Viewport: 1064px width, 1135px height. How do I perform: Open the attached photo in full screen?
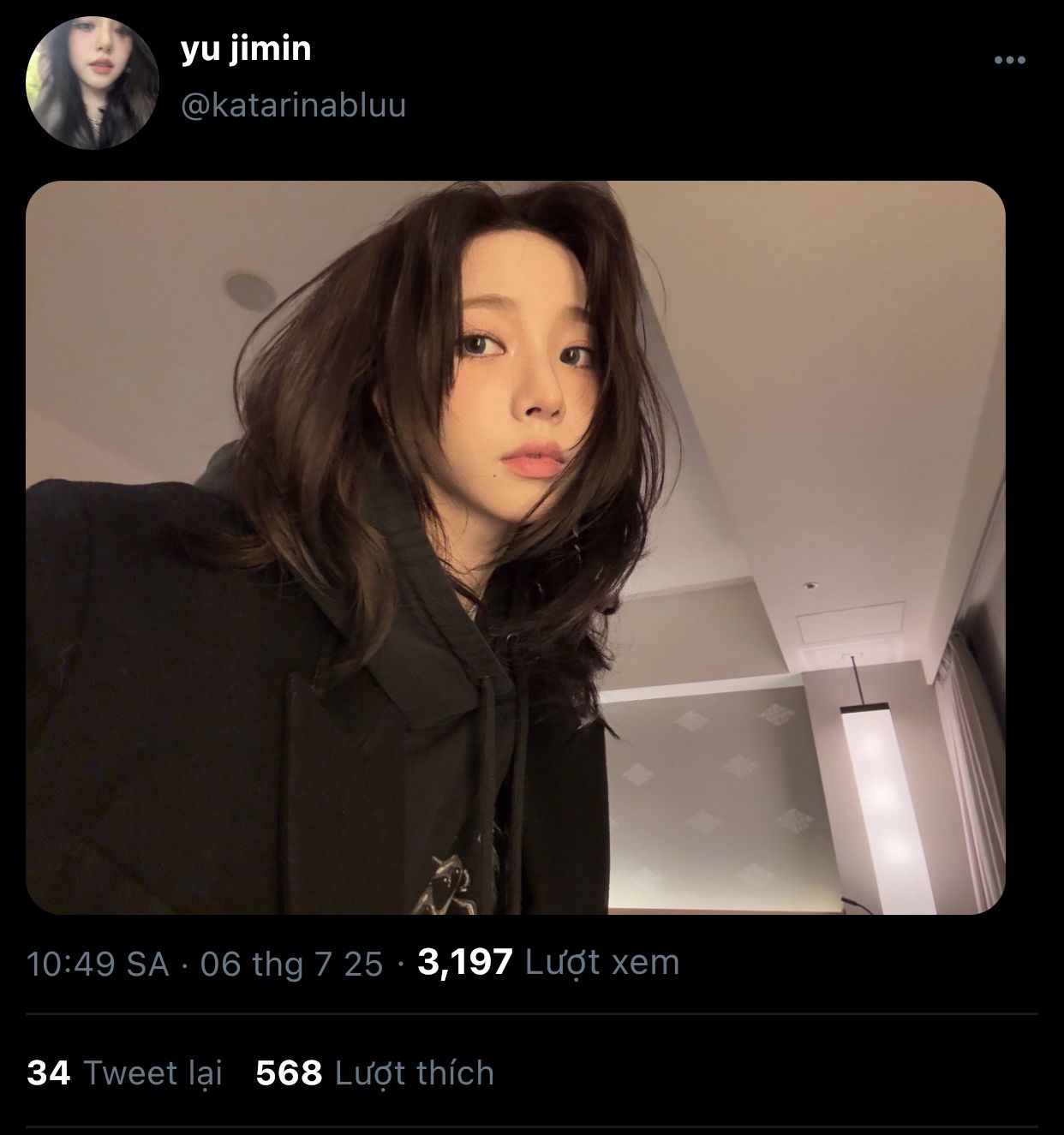pos(515,547)
